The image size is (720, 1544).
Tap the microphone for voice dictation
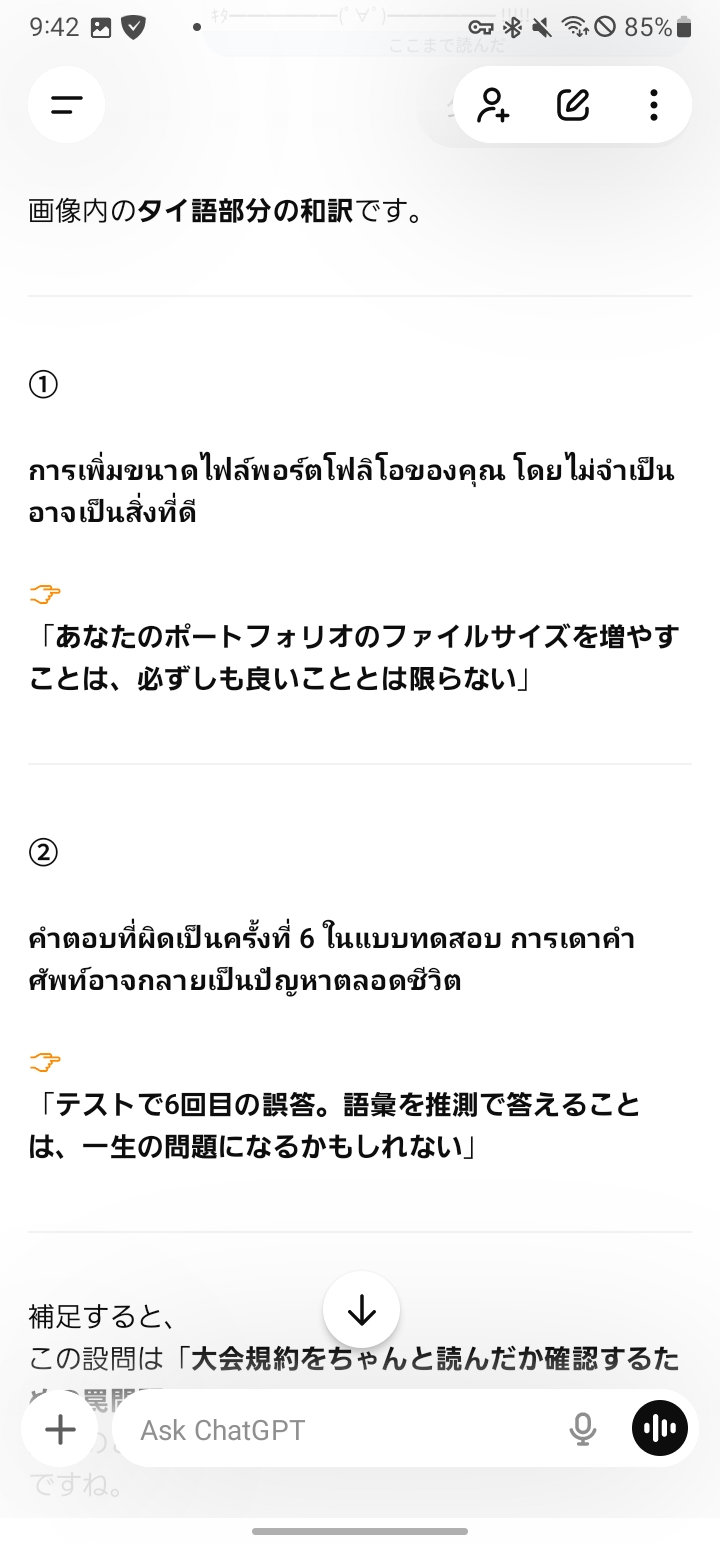(583, 1430)
